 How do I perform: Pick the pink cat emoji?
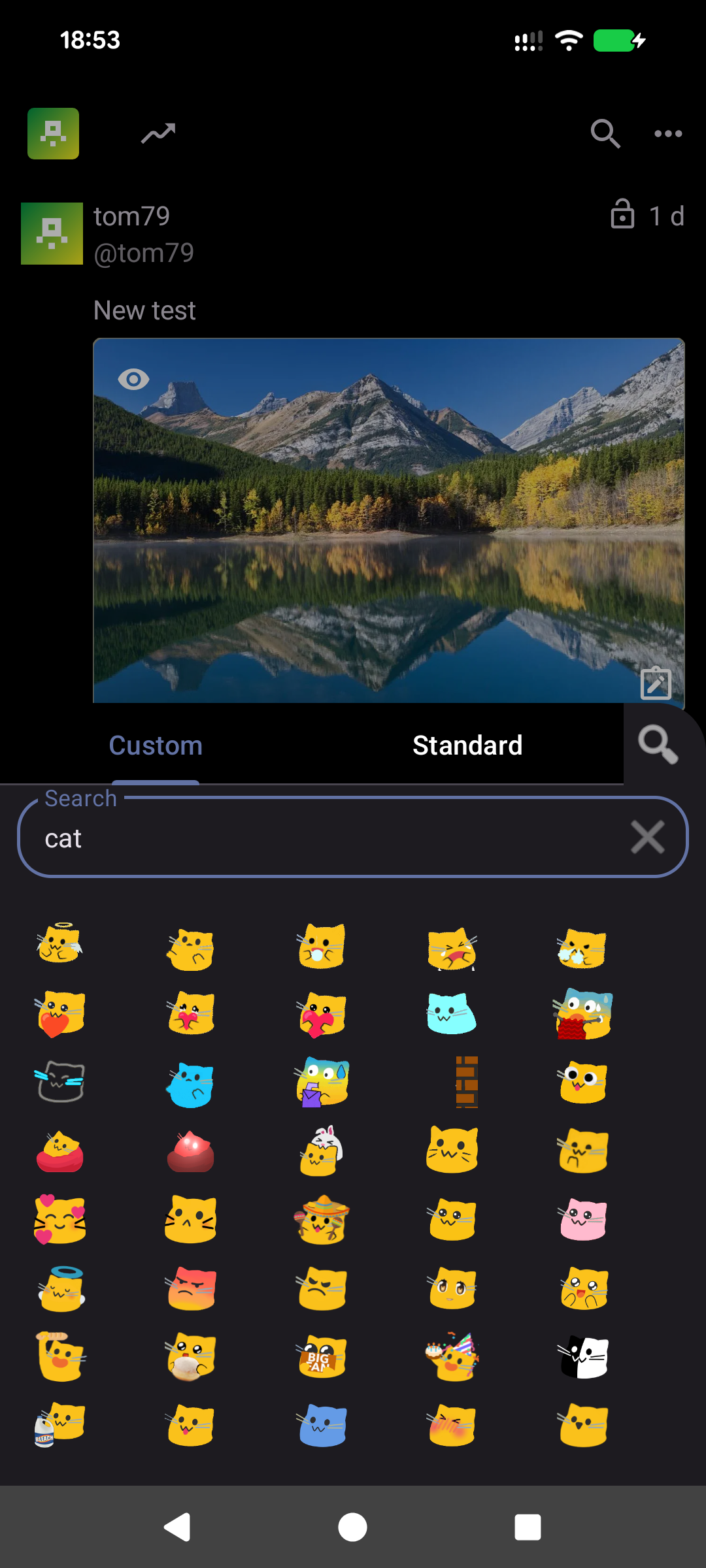pos(583,1219)
